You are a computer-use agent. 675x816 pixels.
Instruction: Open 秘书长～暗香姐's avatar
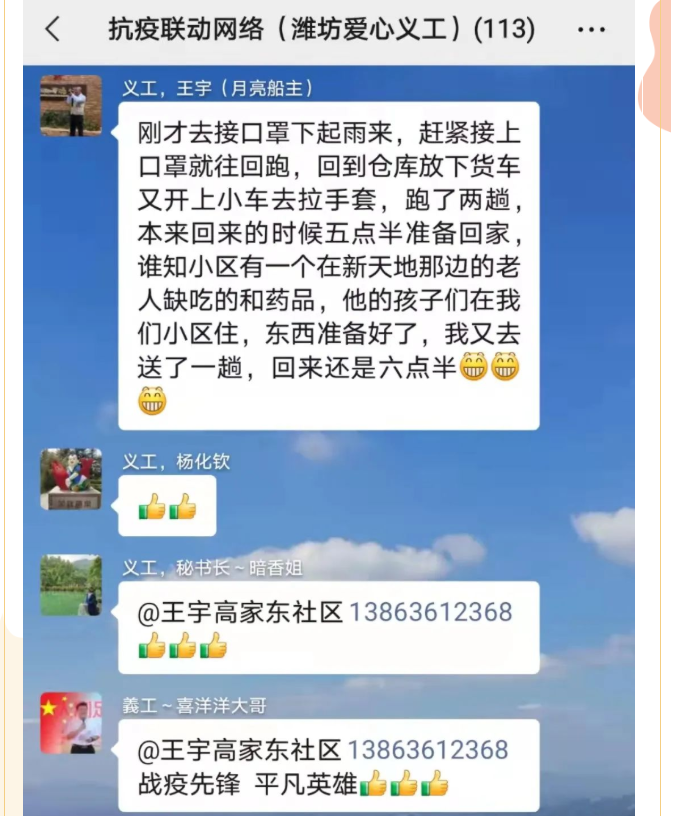(71, 585)
